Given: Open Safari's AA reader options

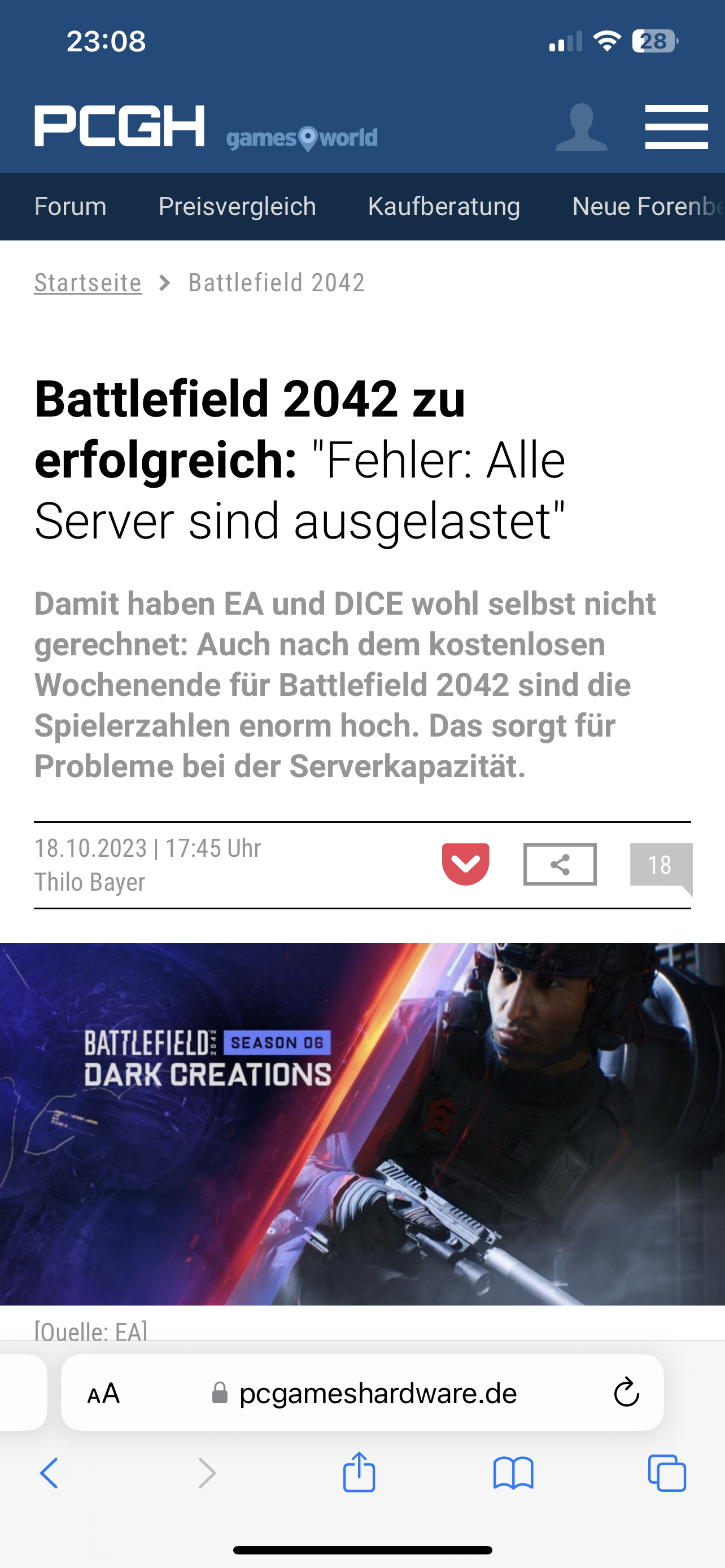Looking at the screenshot, I should (x=103, y=1393).
